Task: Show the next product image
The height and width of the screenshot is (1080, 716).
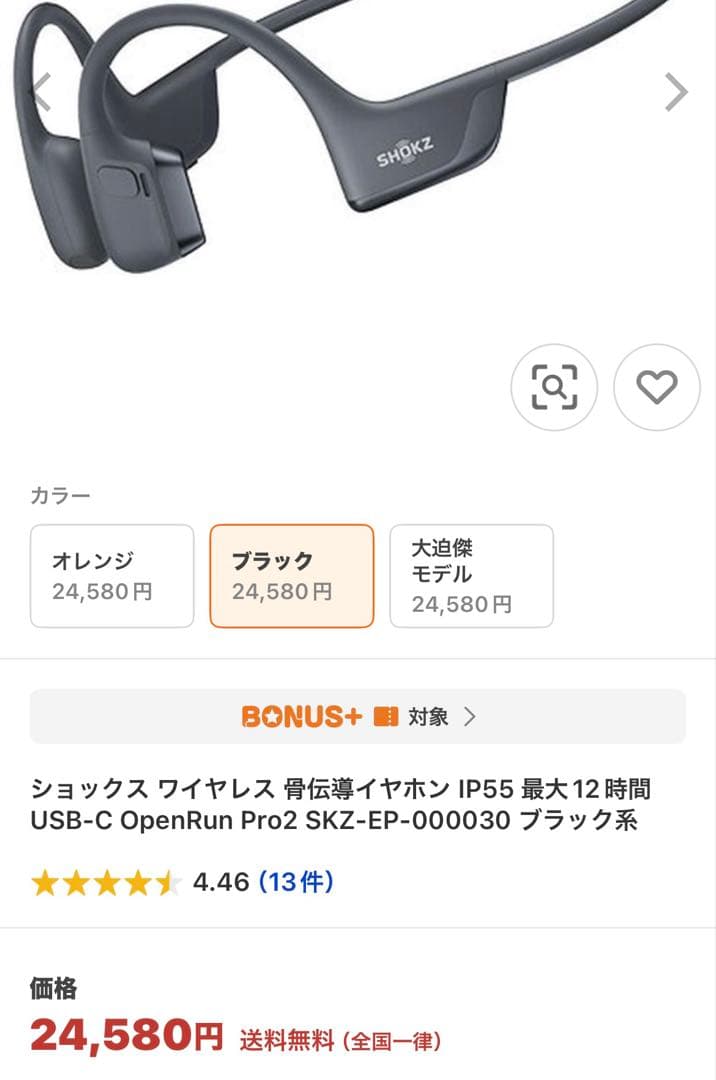Action: coord(677,92)
